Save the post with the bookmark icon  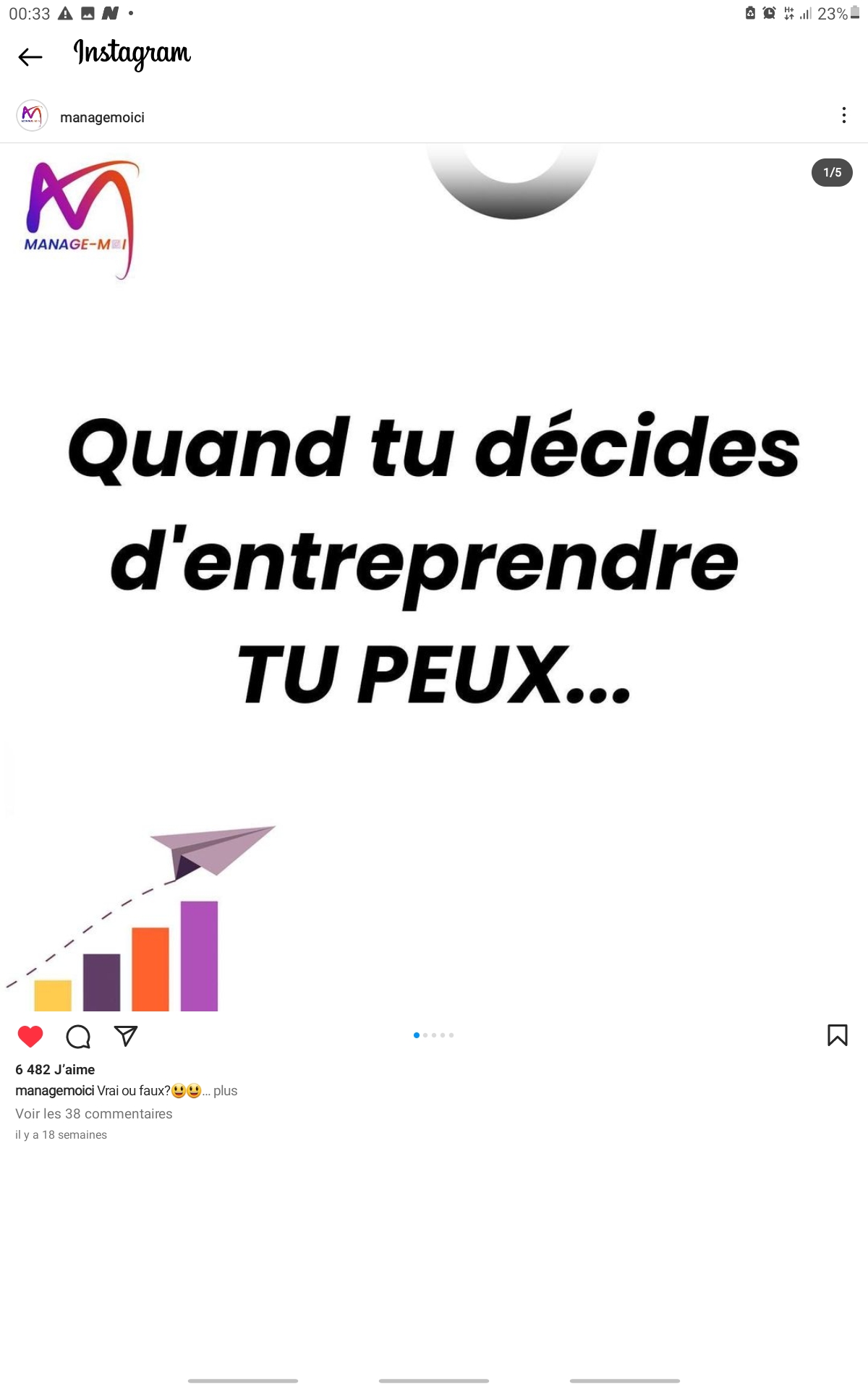(x=837, y=1035)
